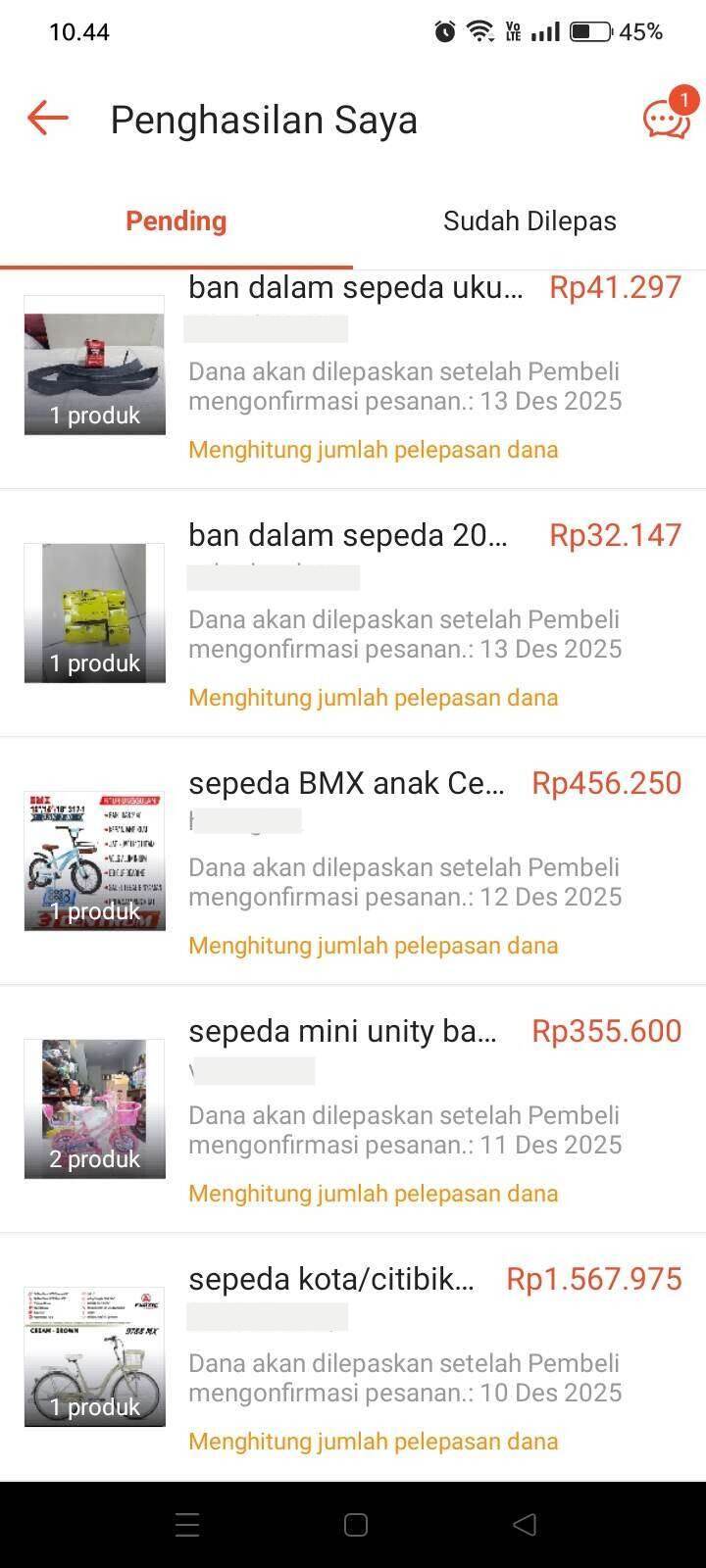Open the system recent apps menu
706x1568 pixels.
click(x=186, y=1525)
